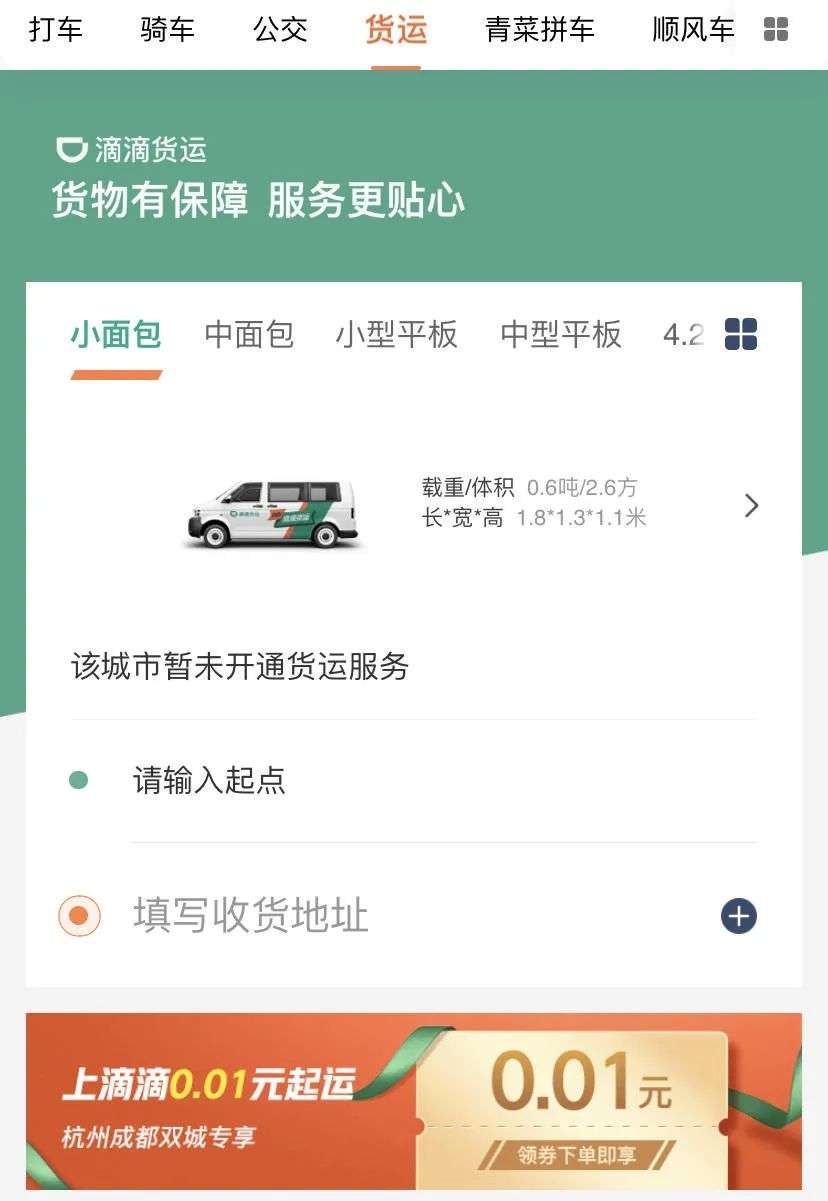Select the 中型平板 vehicle type
828x1201 pixels.
coord(562,337)
